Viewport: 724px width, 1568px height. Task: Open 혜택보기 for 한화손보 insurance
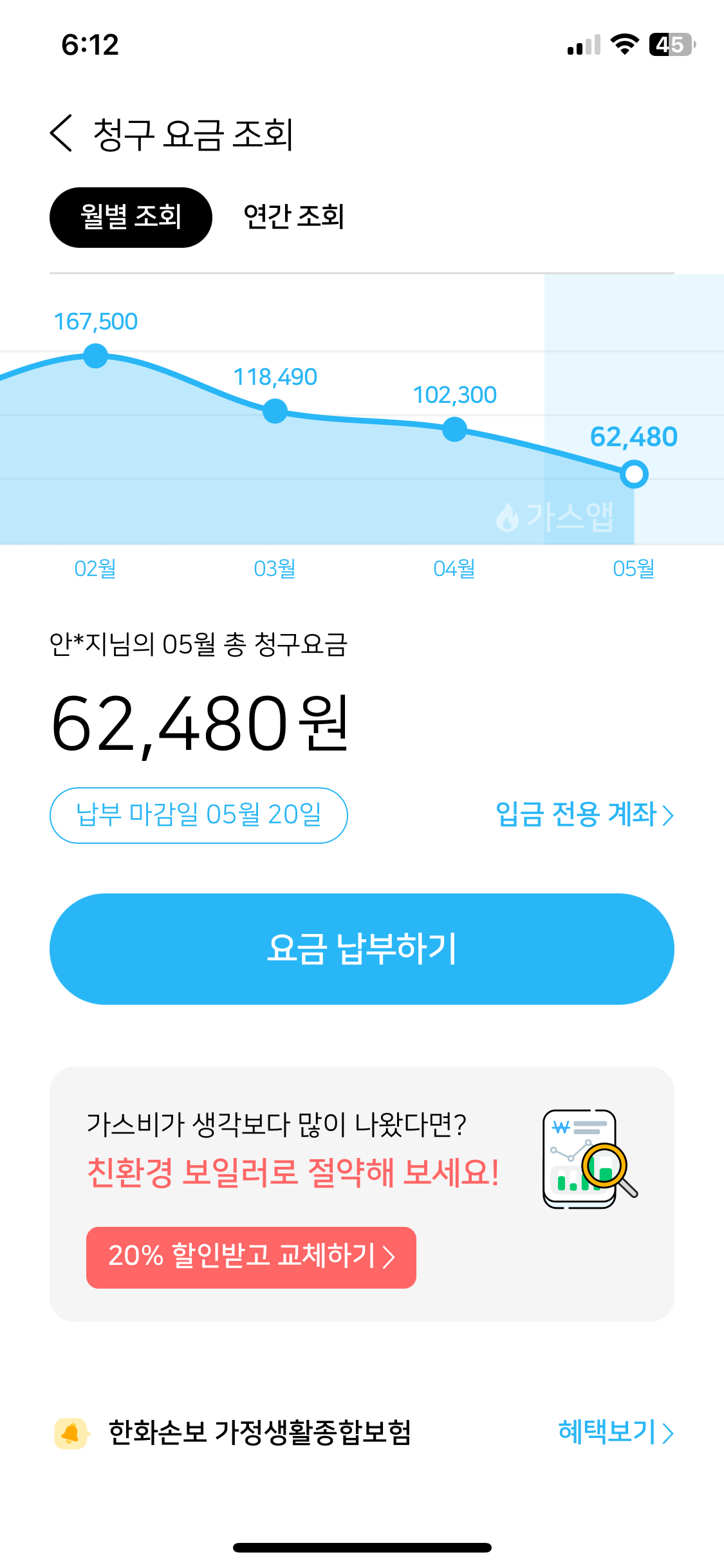(616, 1432)
